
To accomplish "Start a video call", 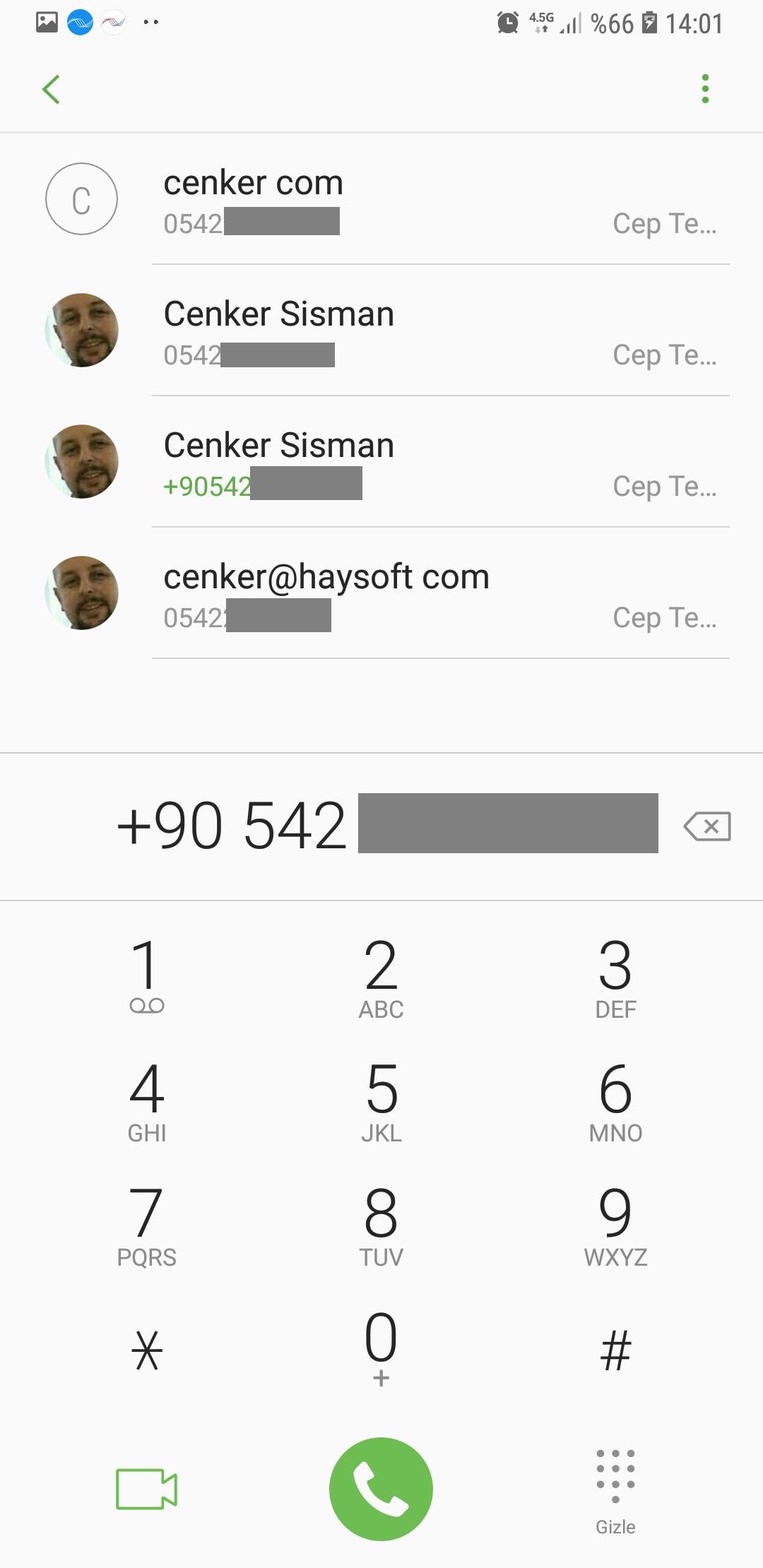I will tap(146, 1489).
